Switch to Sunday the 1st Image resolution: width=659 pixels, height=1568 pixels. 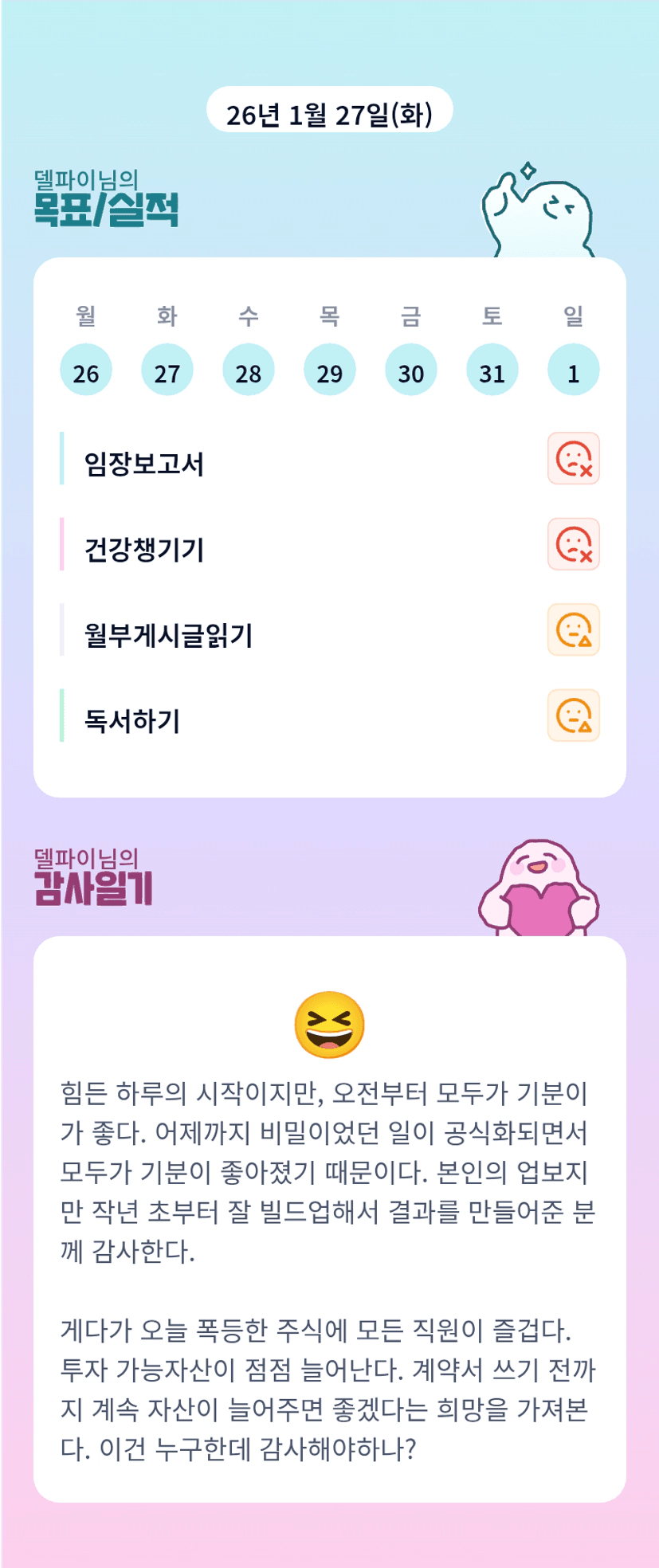[574, 370]
